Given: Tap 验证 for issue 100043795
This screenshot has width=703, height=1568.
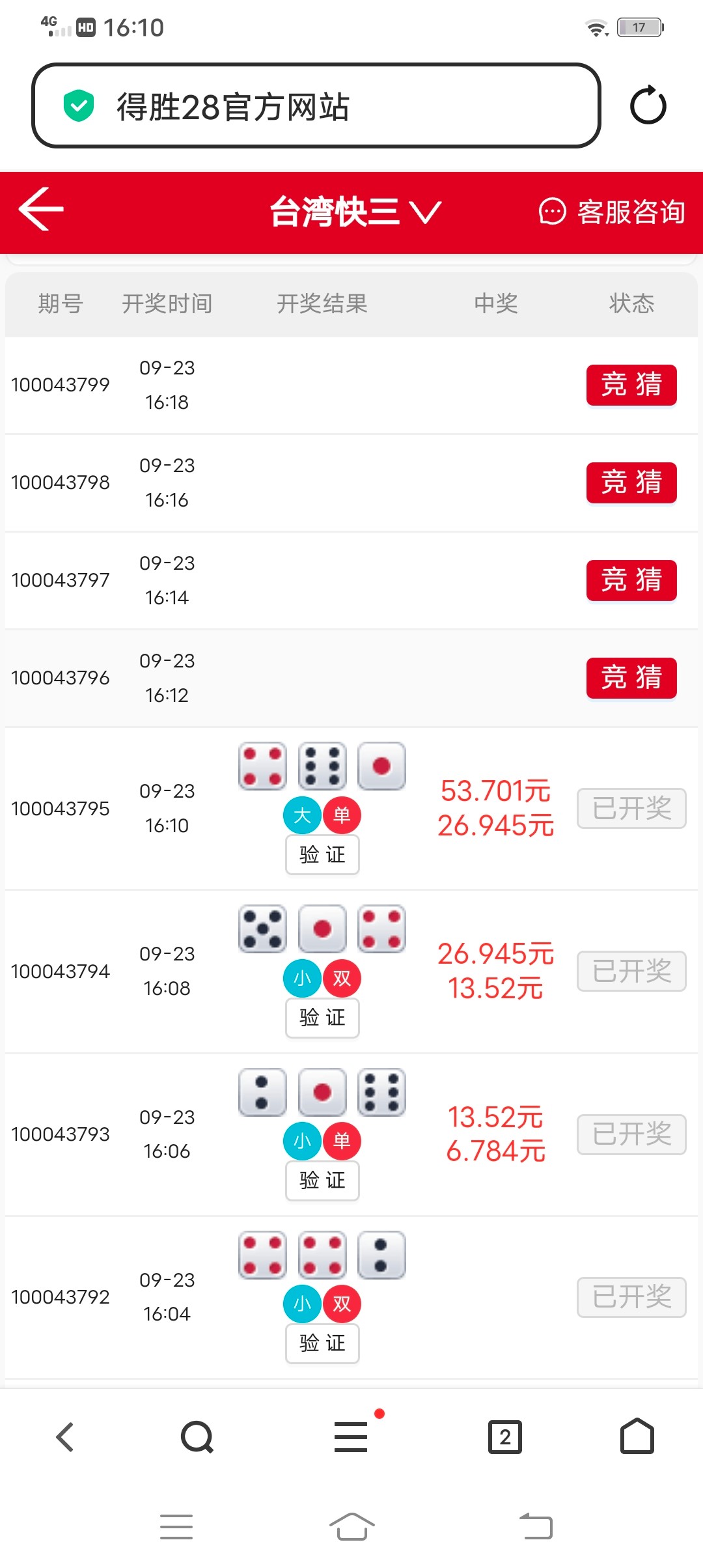Looking at the screenshot, I should point(322,854).
